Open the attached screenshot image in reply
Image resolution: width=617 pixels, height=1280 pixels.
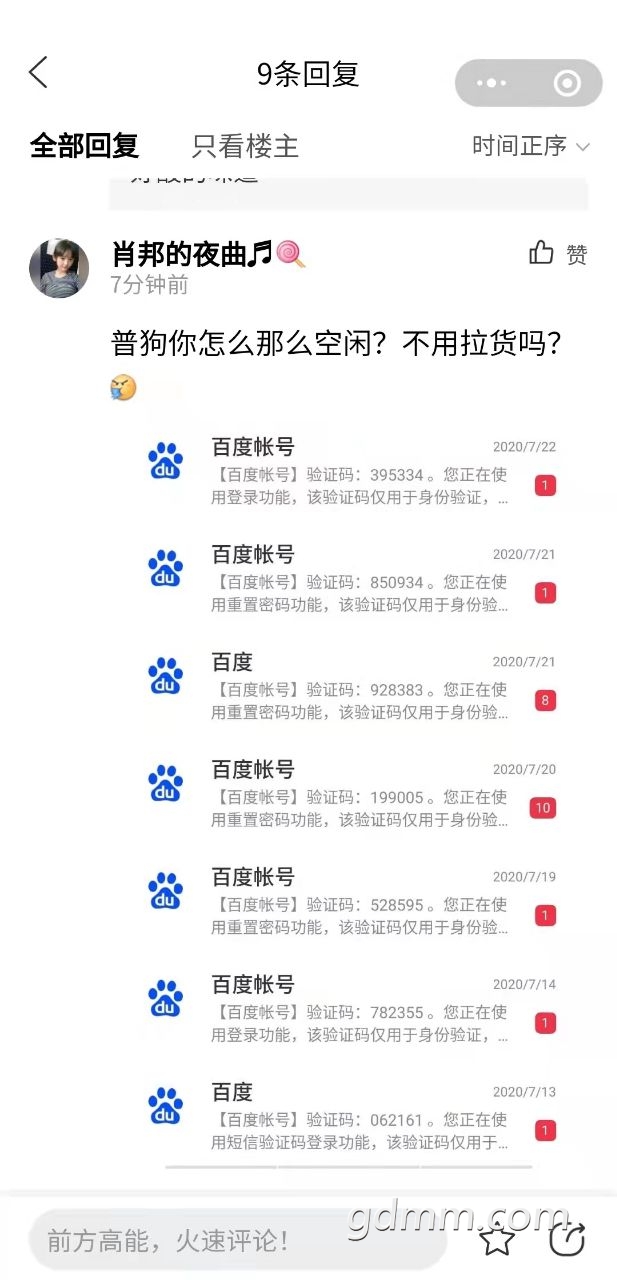pyautogui.click(x=350, y=790)
